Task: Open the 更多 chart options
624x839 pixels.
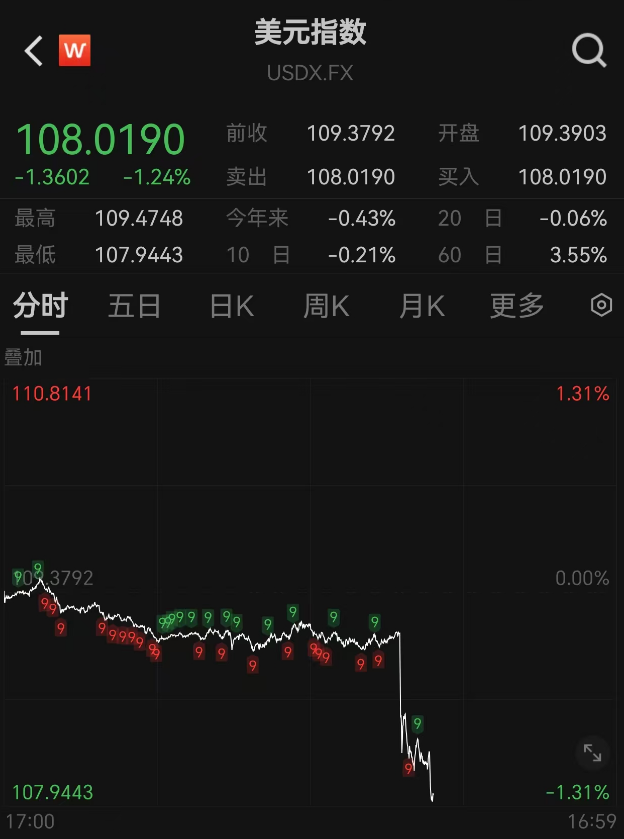Action: tap(517, 306)
